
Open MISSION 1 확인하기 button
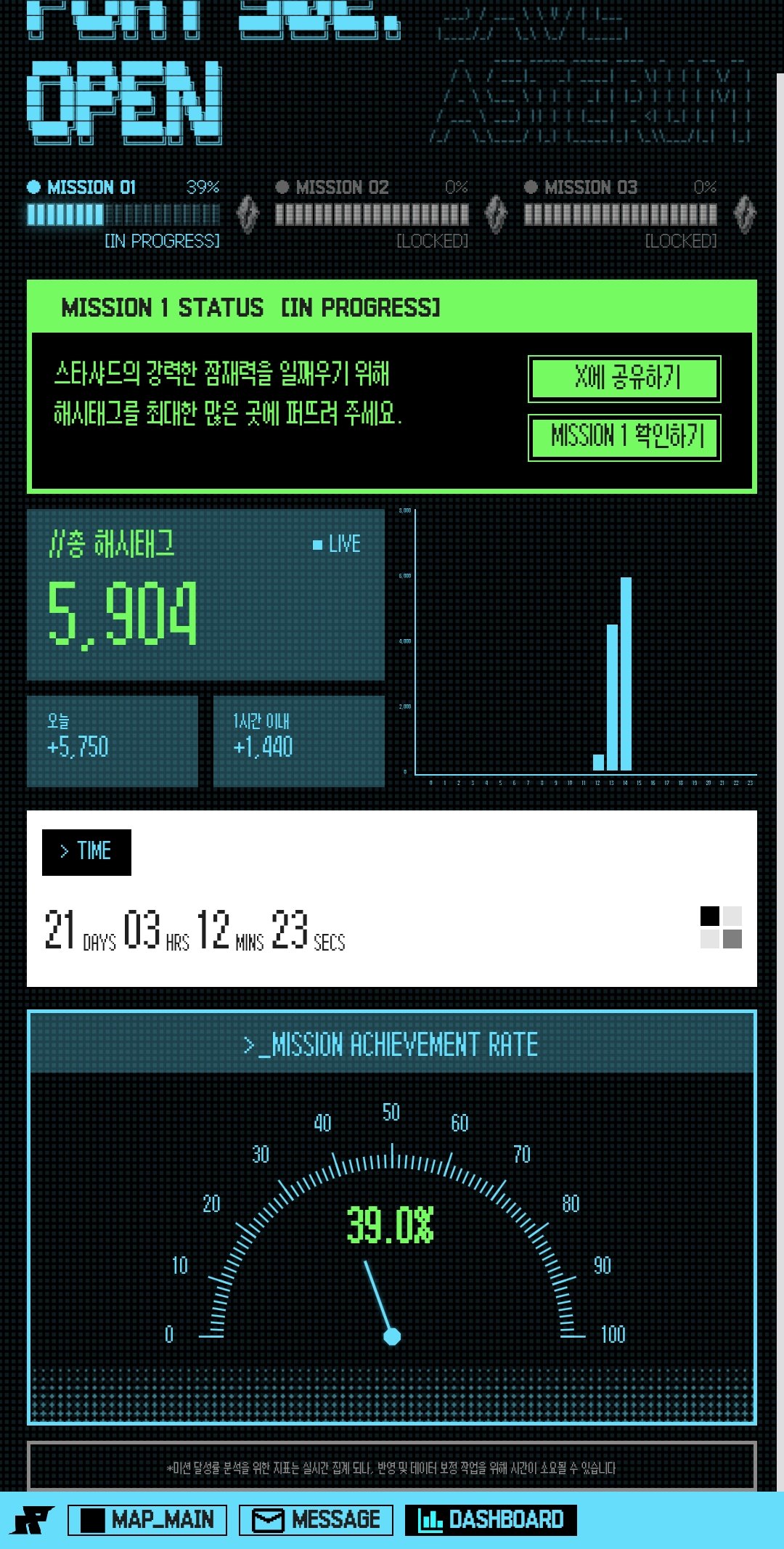coord(624,437)
